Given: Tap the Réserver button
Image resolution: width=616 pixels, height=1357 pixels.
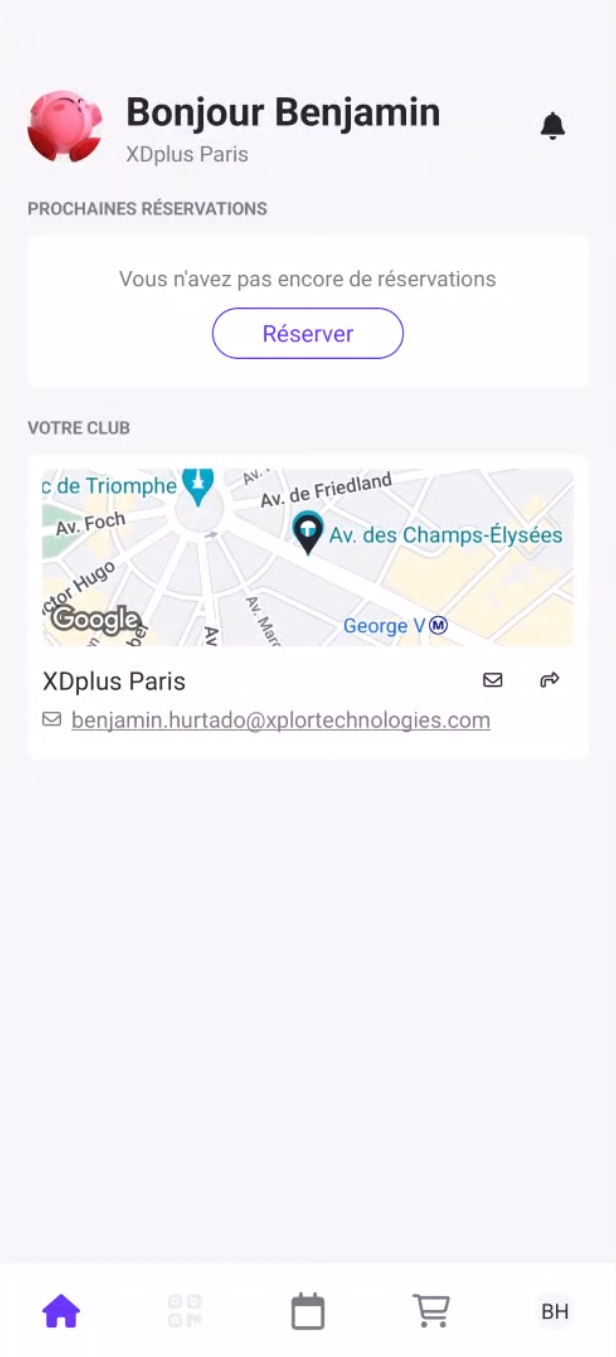Looking at the screenshot, I should pos(307,334).
